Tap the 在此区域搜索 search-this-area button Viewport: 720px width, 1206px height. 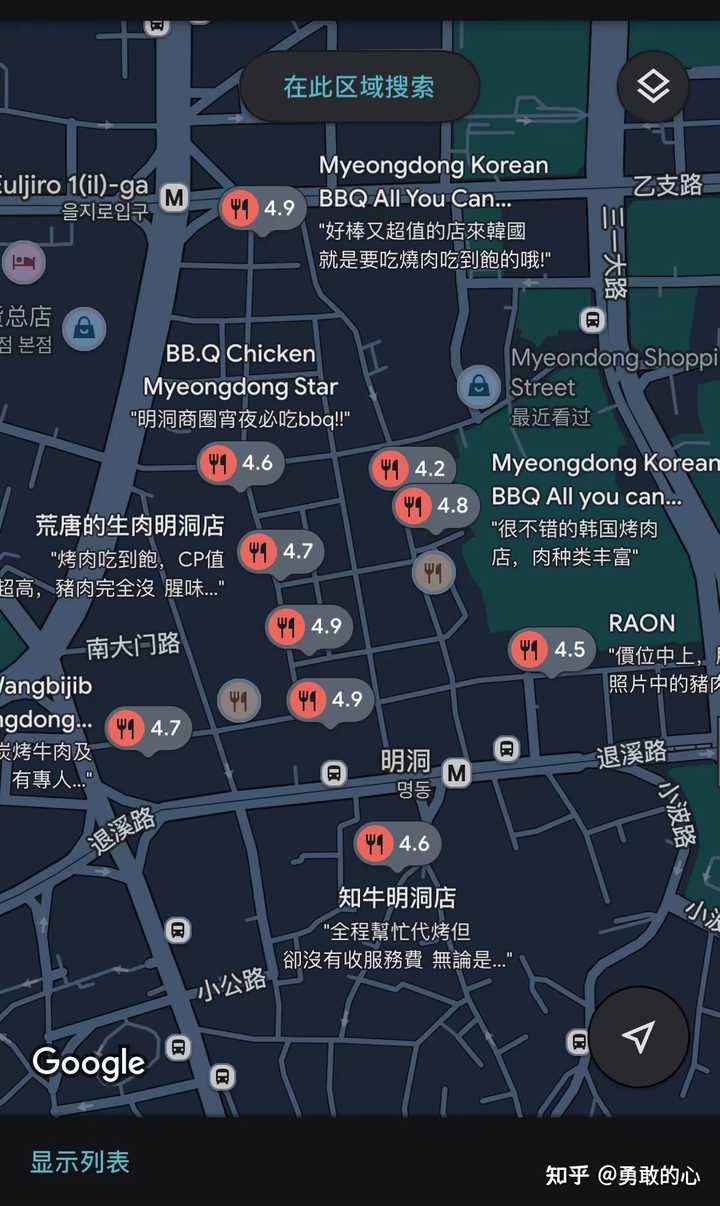(359, 87)
